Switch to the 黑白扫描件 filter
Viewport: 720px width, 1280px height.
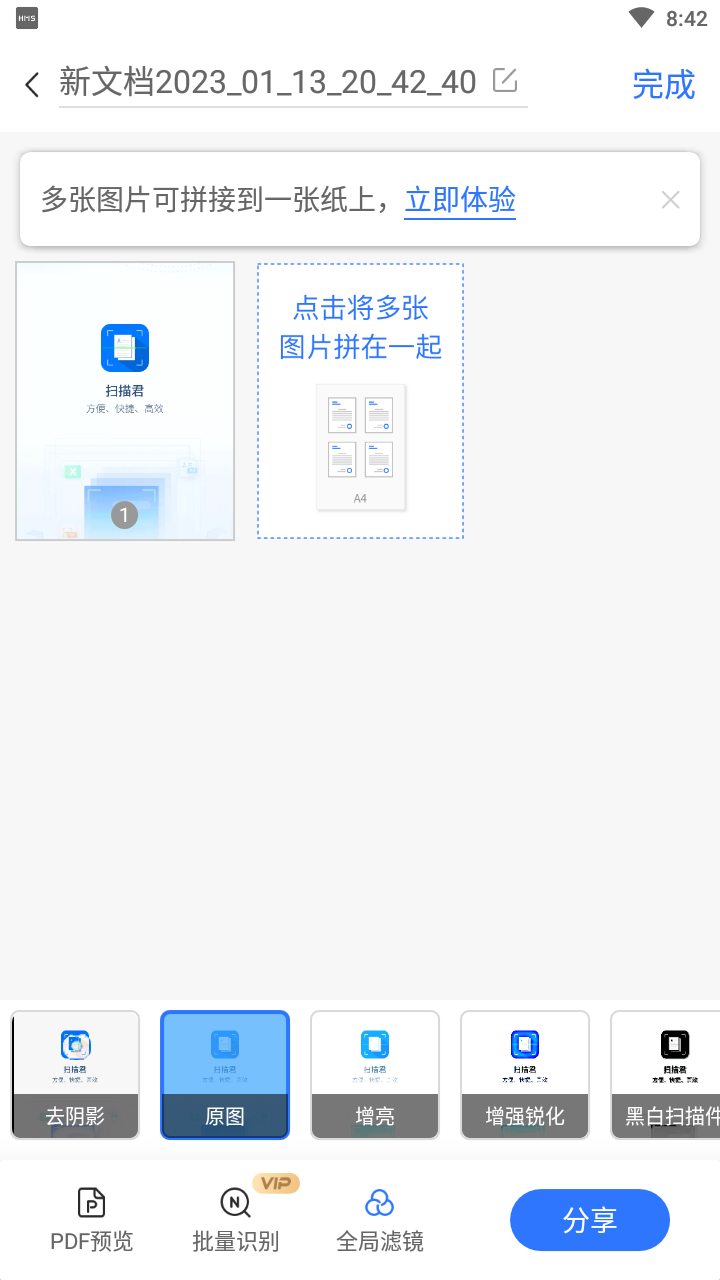[666, 1075]
